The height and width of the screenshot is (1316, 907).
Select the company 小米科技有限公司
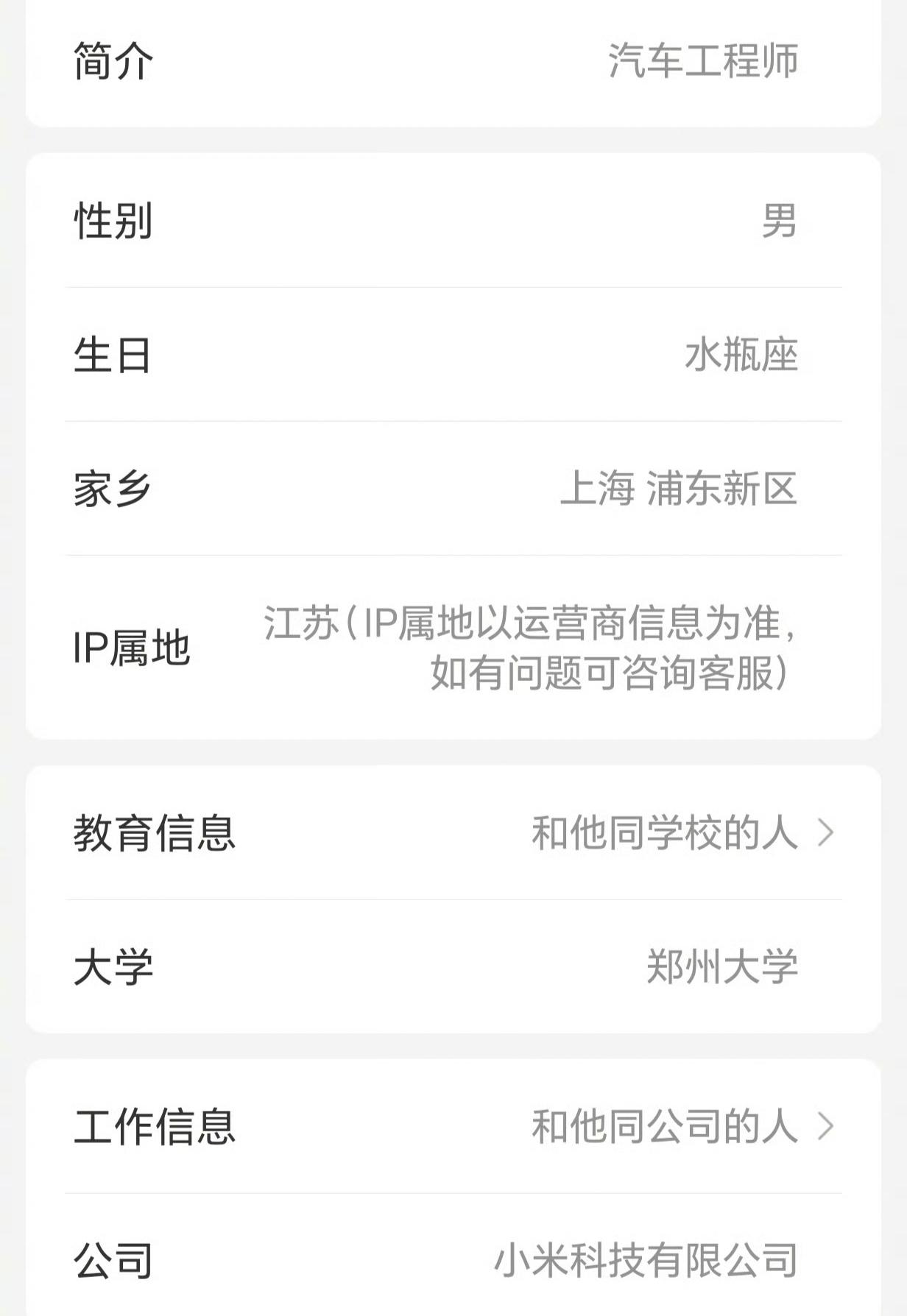[646, 1260]
